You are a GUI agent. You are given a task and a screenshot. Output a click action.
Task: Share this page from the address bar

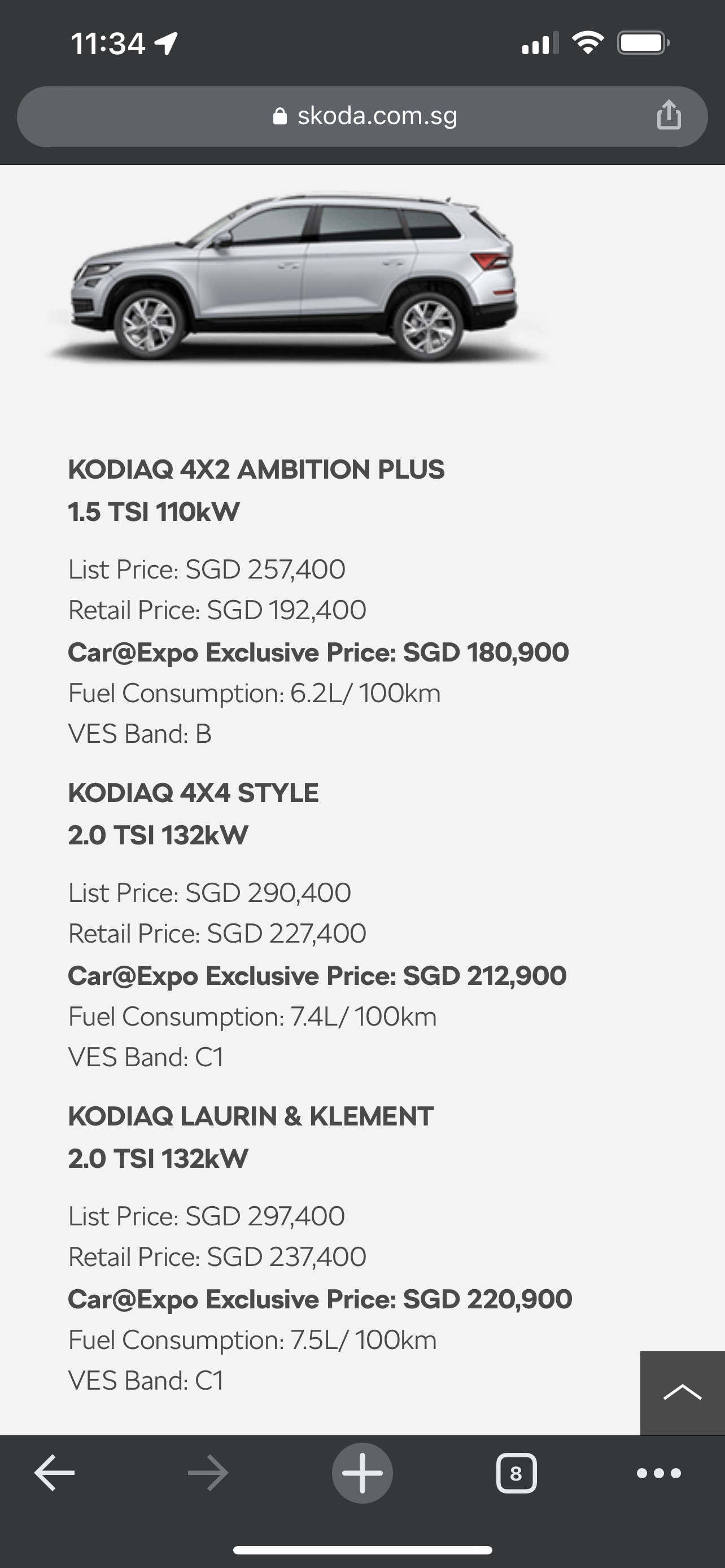point(669,115)
